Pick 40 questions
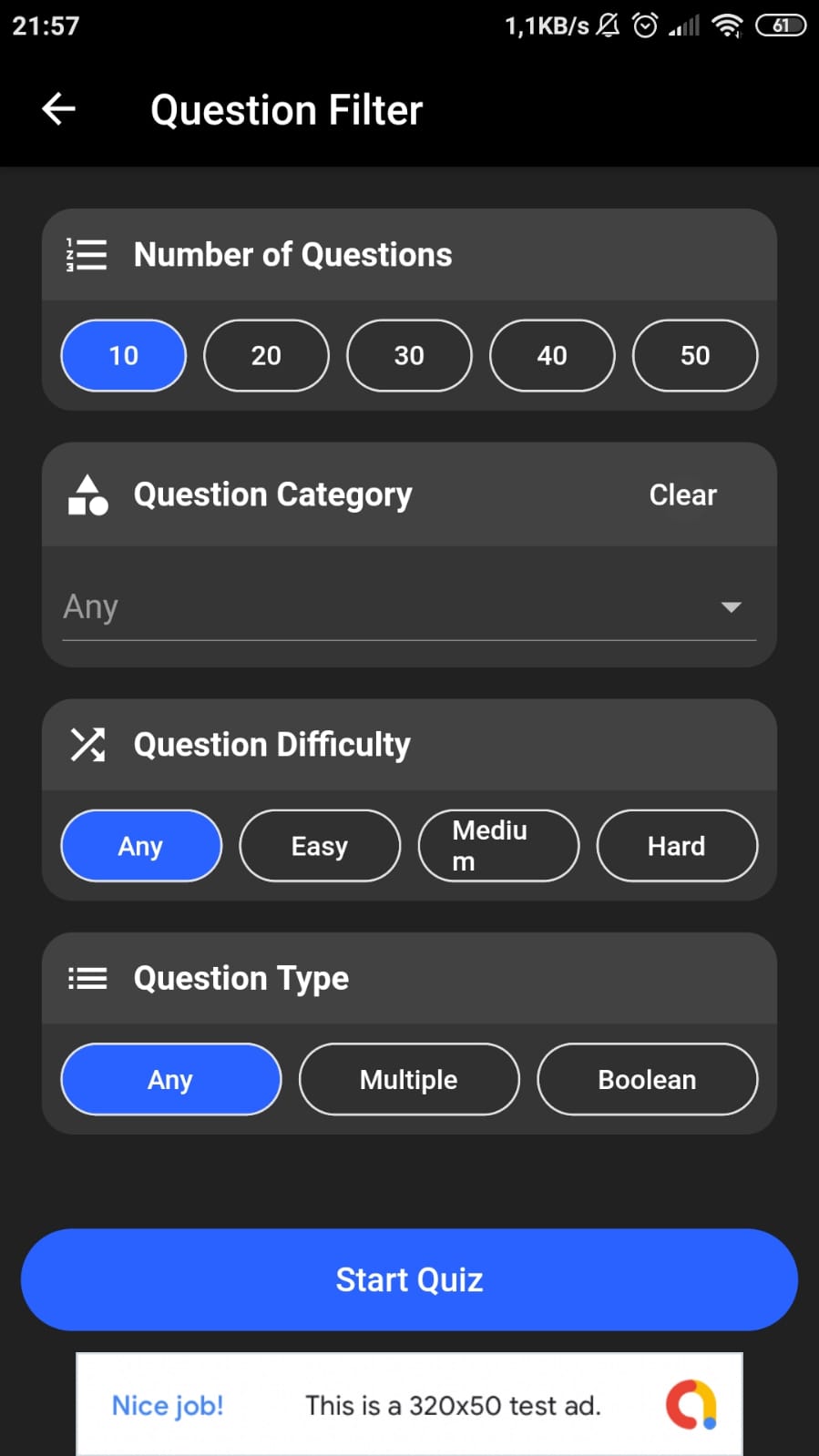819x1456 pixels. [x=552, y=355]
